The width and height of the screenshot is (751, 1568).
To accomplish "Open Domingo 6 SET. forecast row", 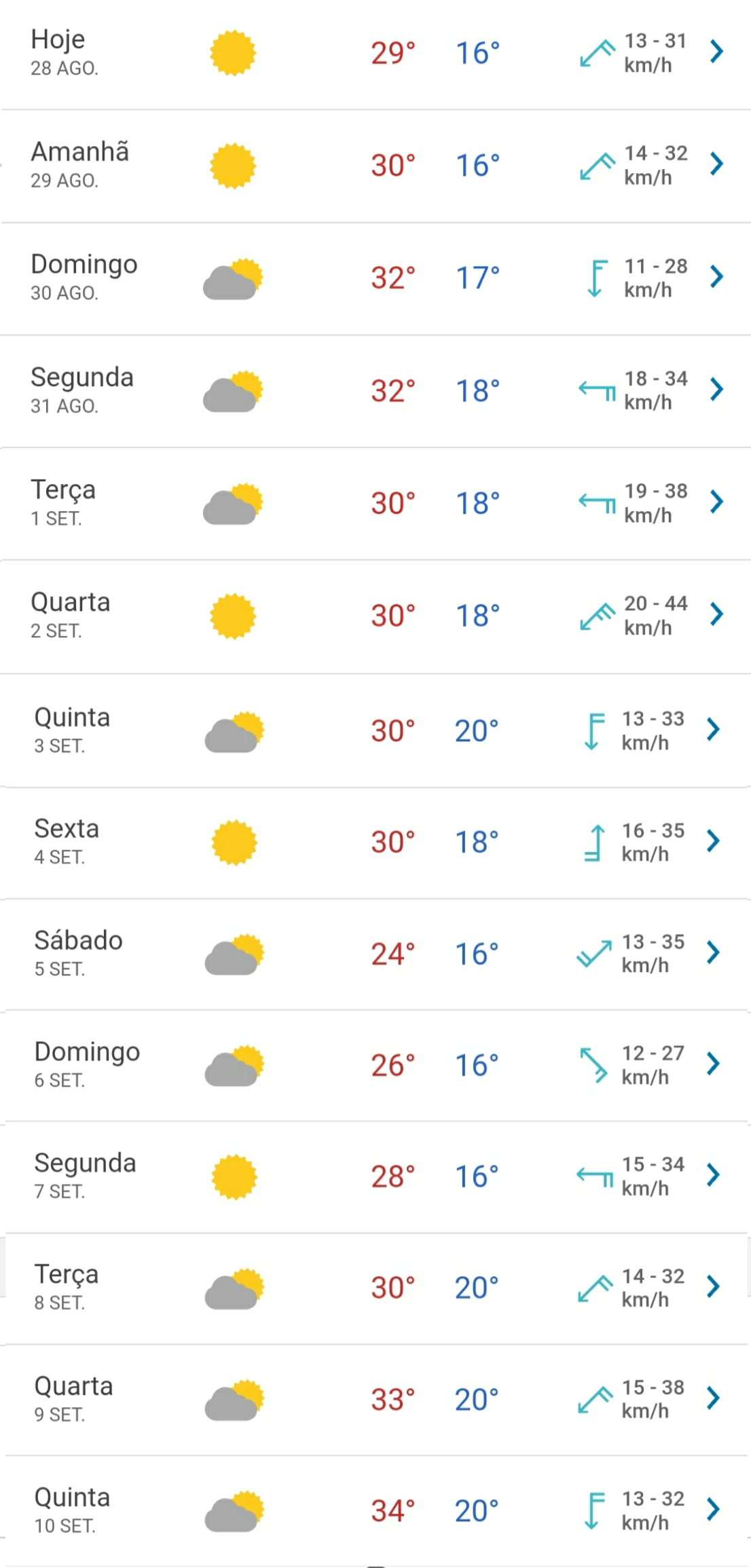I will pyautogui.click(x=375, y=1066).
